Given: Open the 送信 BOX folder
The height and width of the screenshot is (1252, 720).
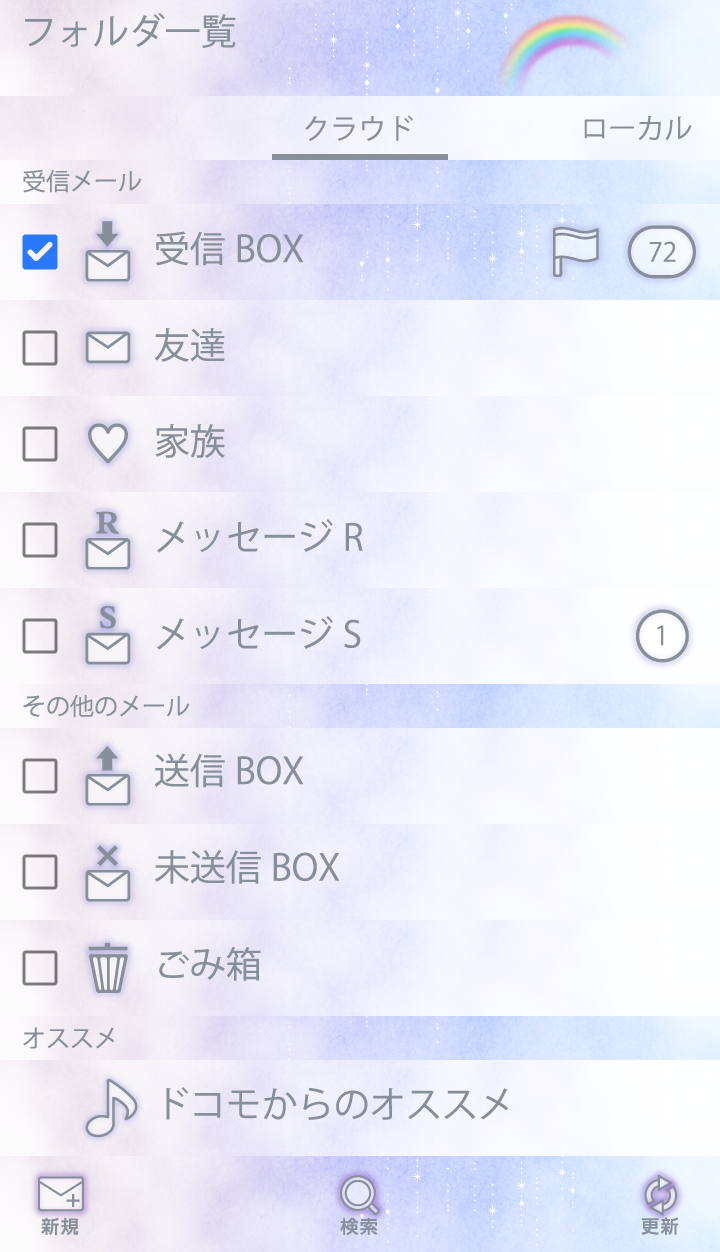Looking at the screenshot, I should tap(229, 772).
